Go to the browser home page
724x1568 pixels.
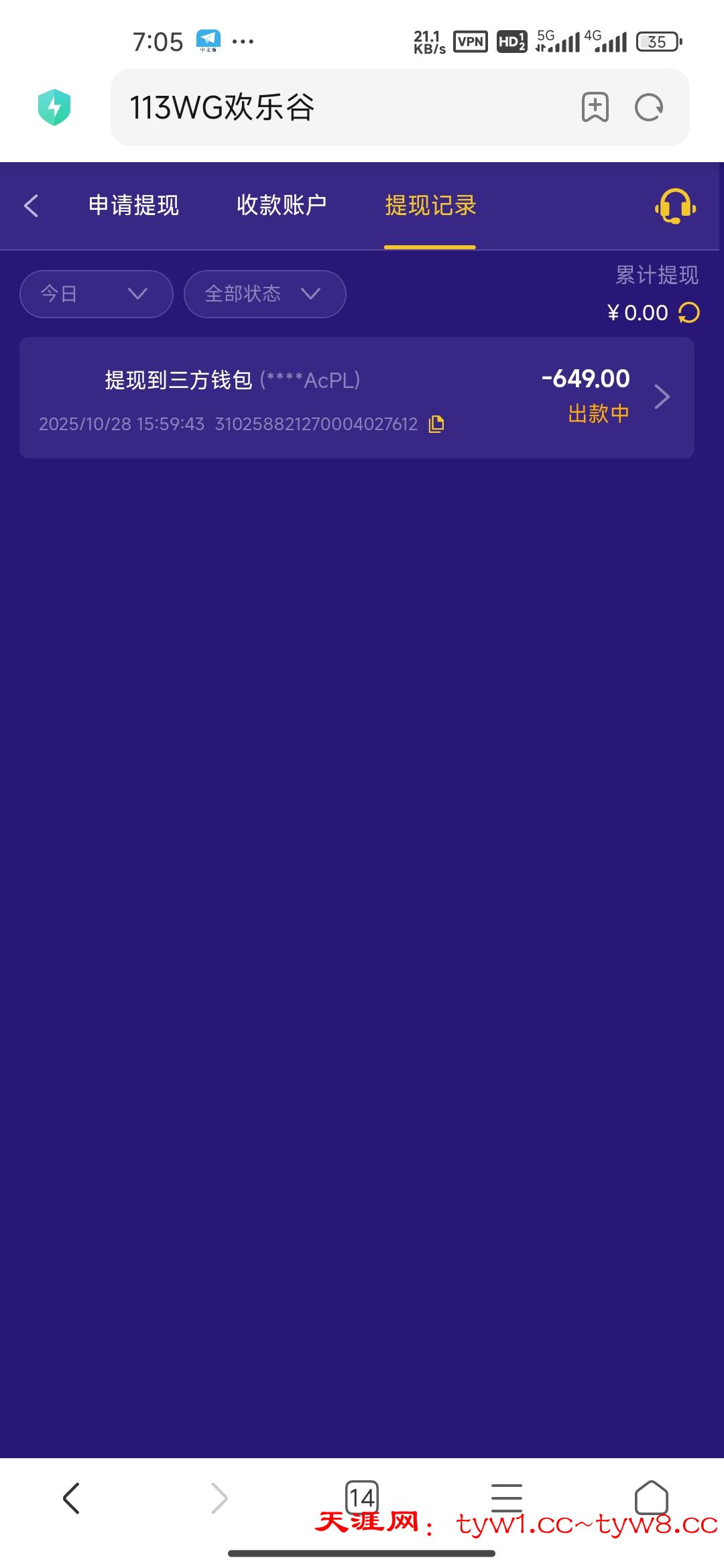pos(651,1497)
